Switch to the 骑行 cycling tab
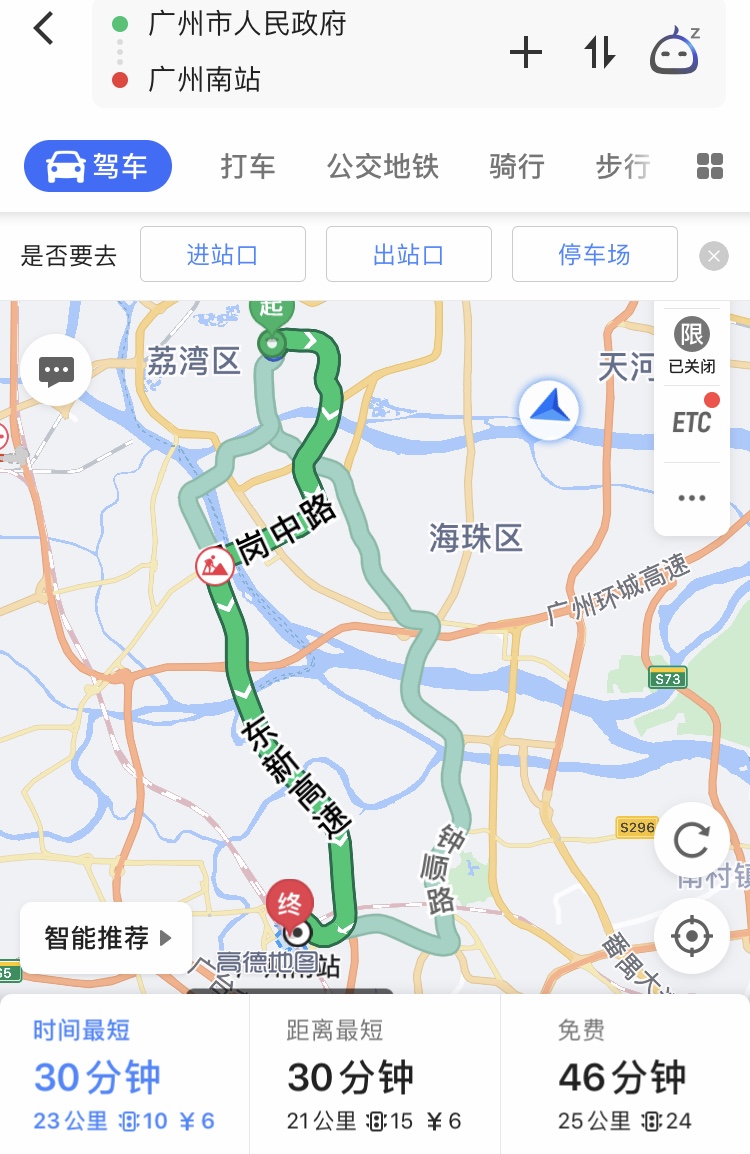750x1154 pixels. pyautogui.click(x=517, y=166)
